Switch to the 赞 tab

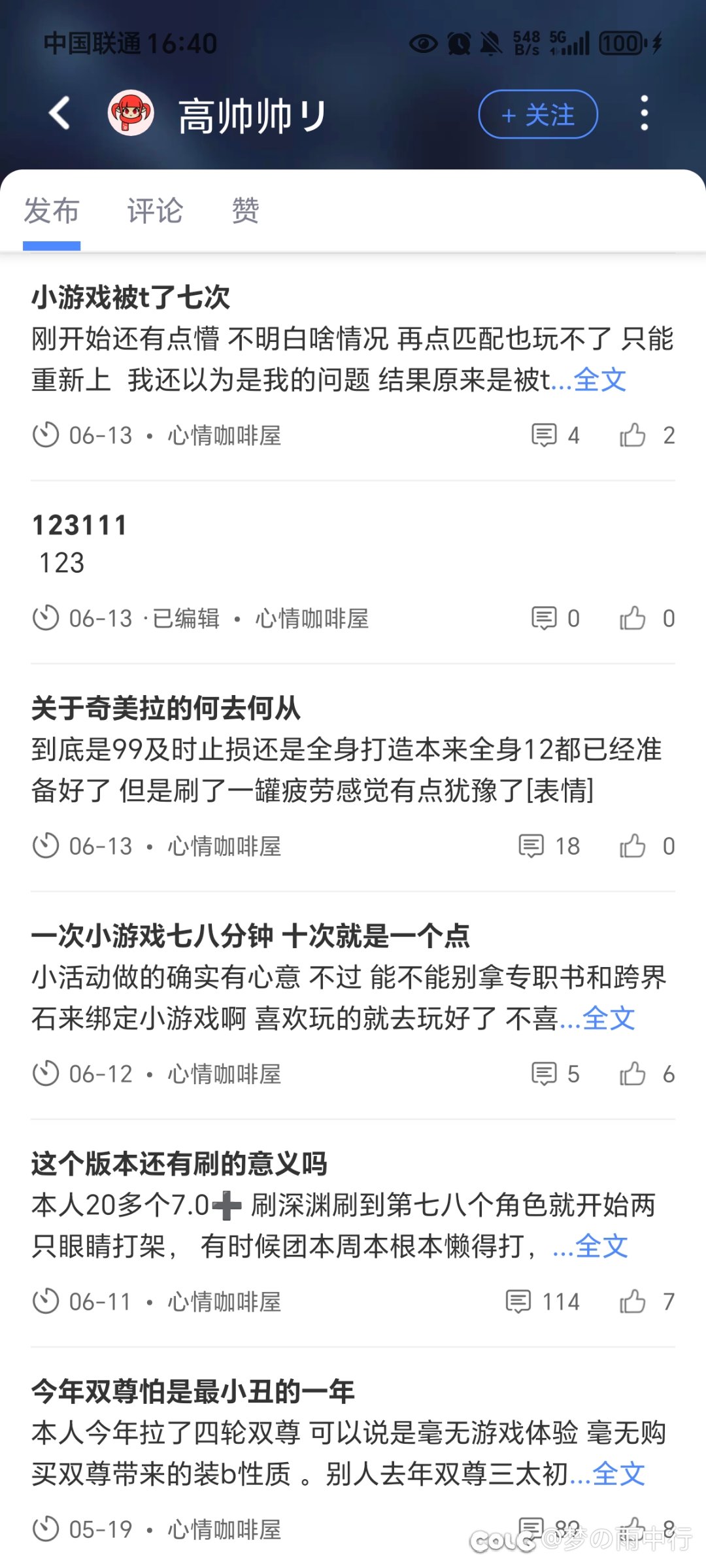(x=245, y=211)
